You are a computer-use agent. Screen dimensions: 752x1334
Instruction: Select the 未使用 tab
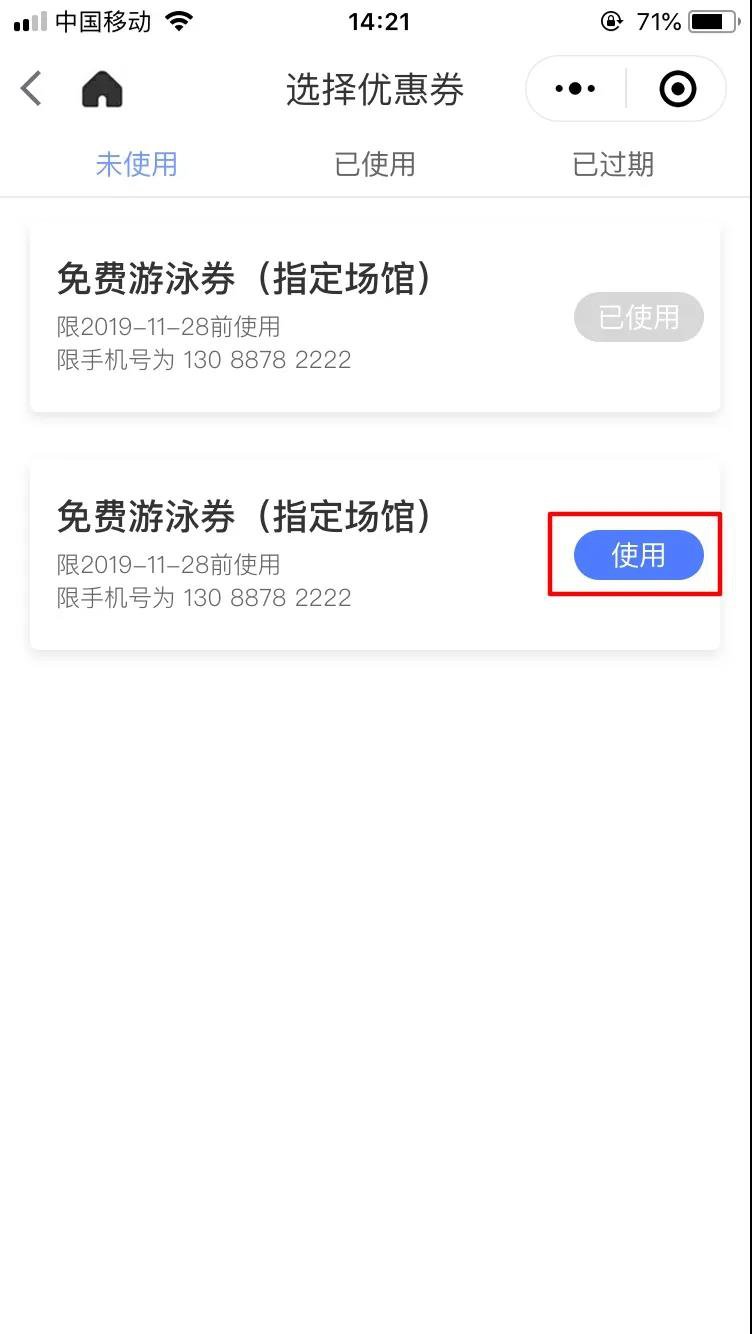136,164
